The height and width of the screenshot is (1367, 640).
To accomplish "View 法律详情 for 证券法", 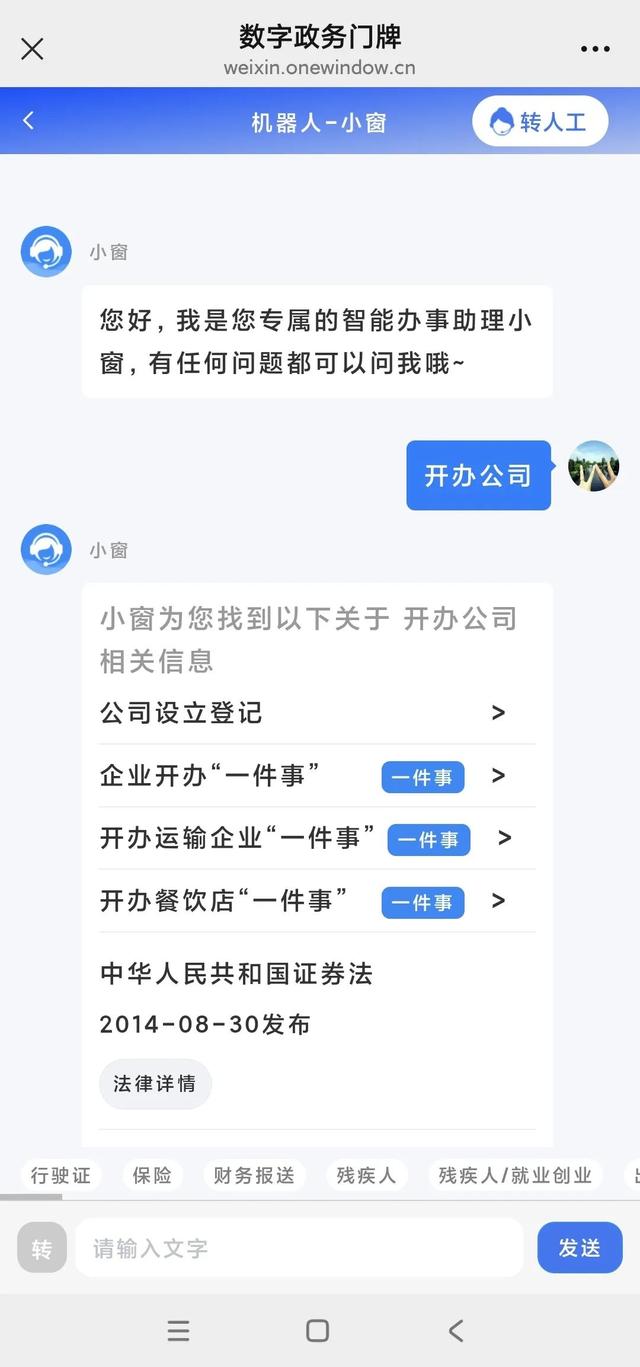I will [155, 1084].
